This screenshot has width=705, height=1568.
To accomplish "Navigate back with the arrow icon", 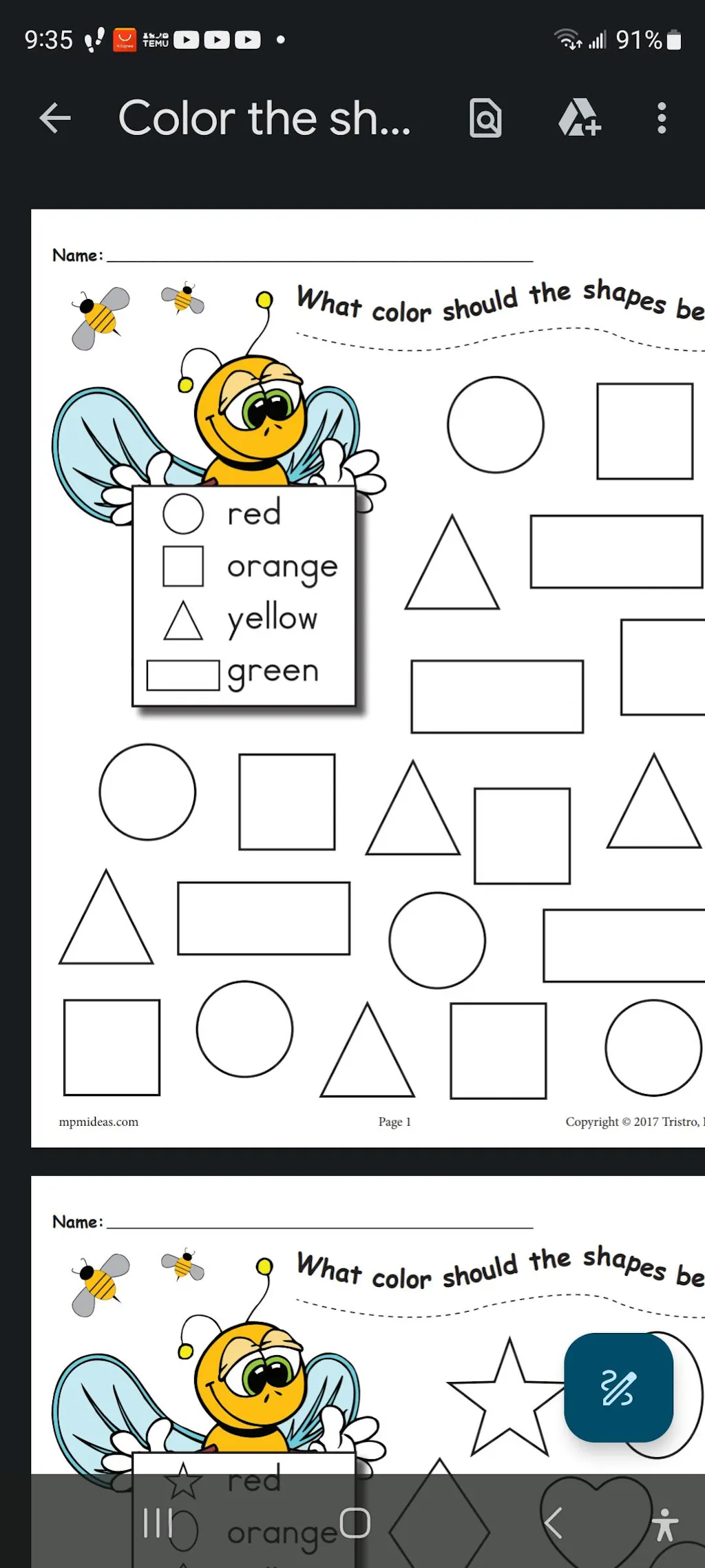I will coord(55,118).
